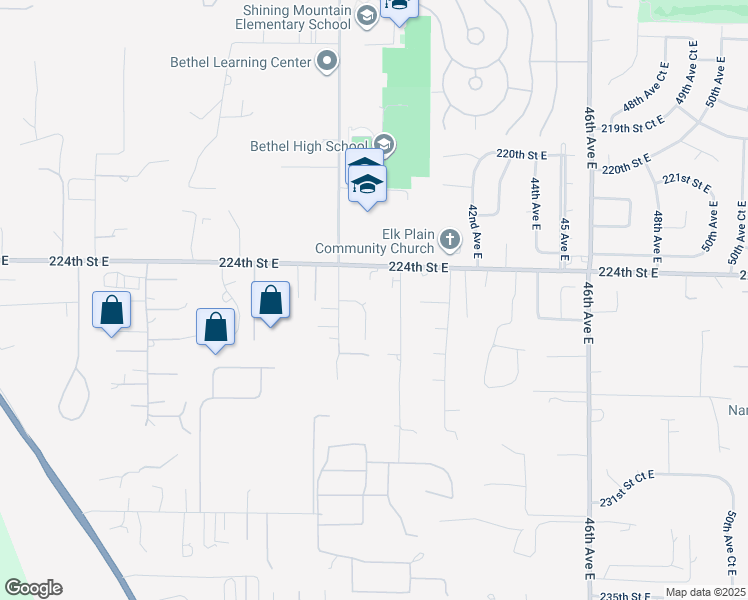
Task: Open Bethel High School place icon
Action: pyautogui.click(x=384, y=145)
